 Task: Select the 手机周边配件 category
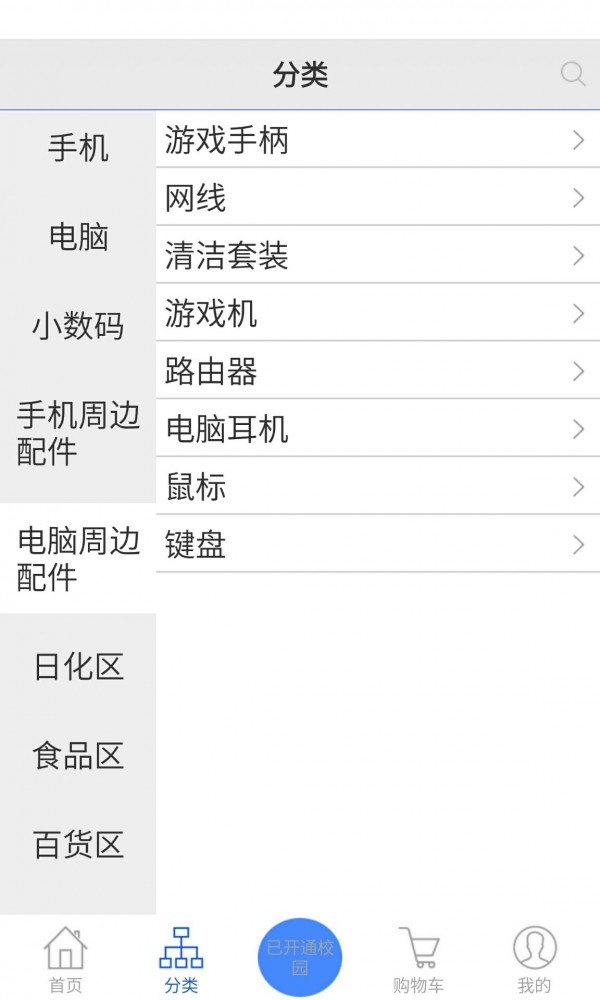tap(78, 432)
